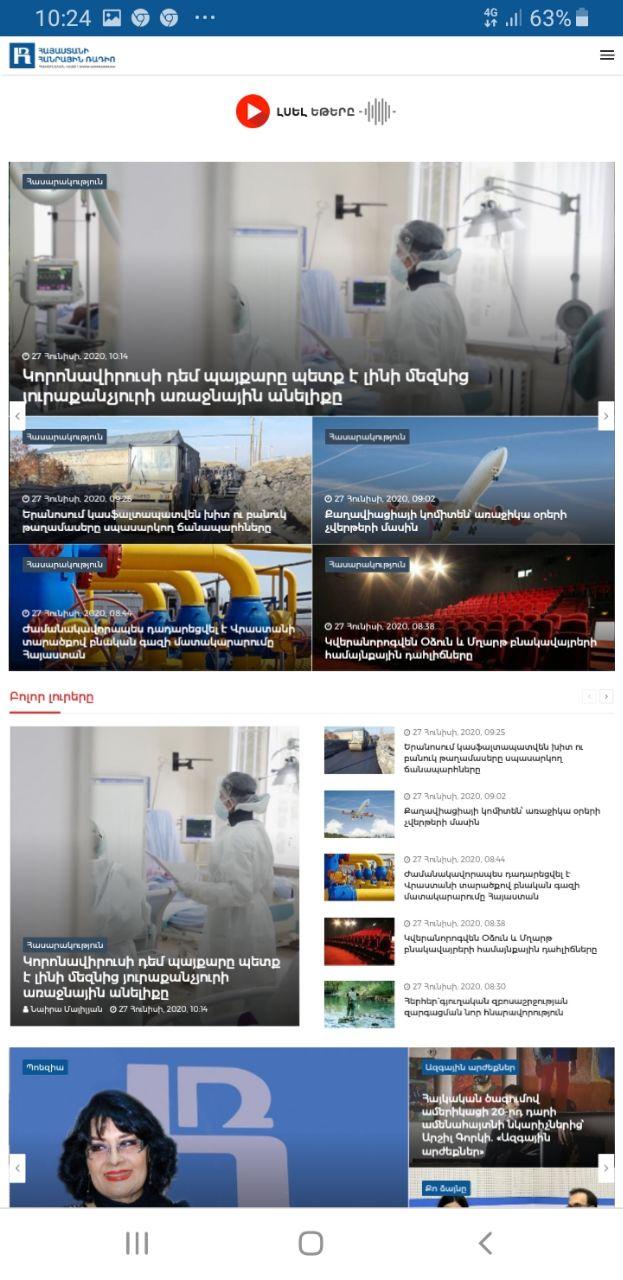Show next page of all news list
Viewport: 623px width, 1280px height.
(606, 697)
